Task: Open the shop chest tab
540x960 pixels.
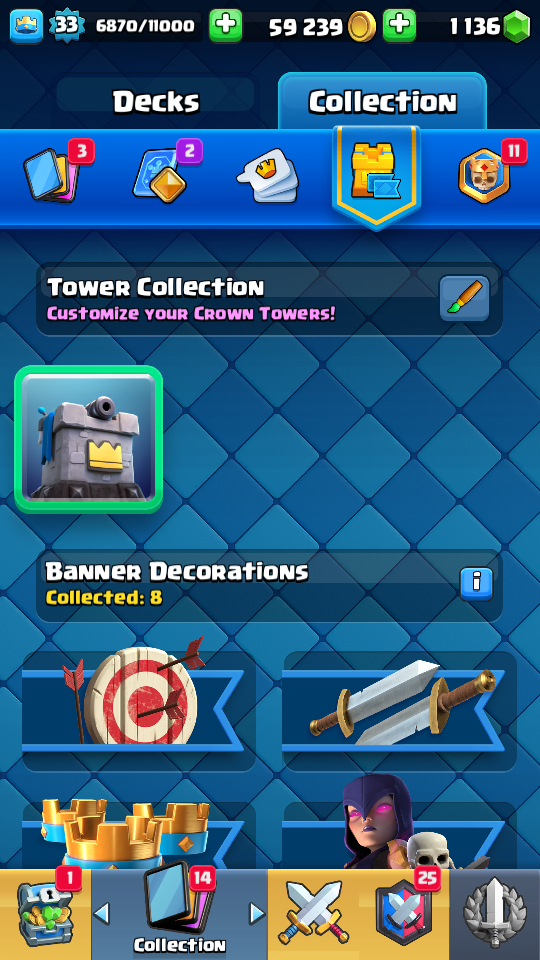Action: [x=45, y=915]
